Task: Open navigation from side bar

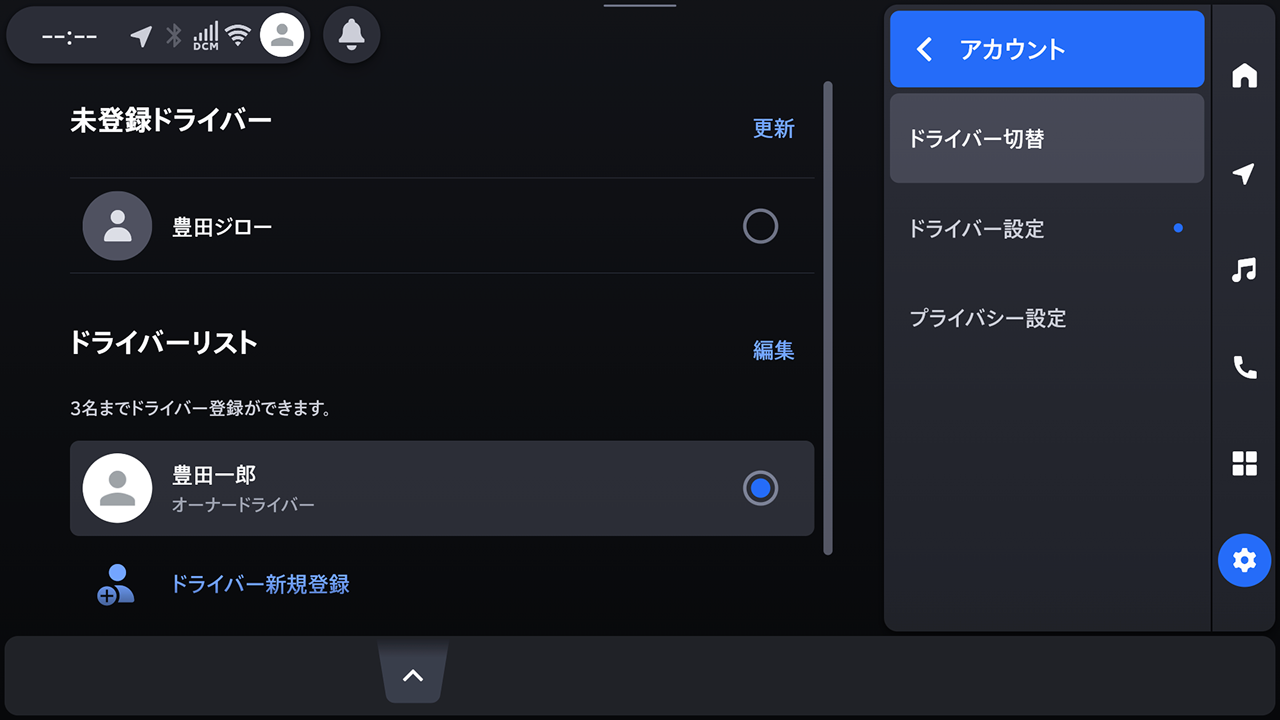Action: click(x=1244, y=174)
